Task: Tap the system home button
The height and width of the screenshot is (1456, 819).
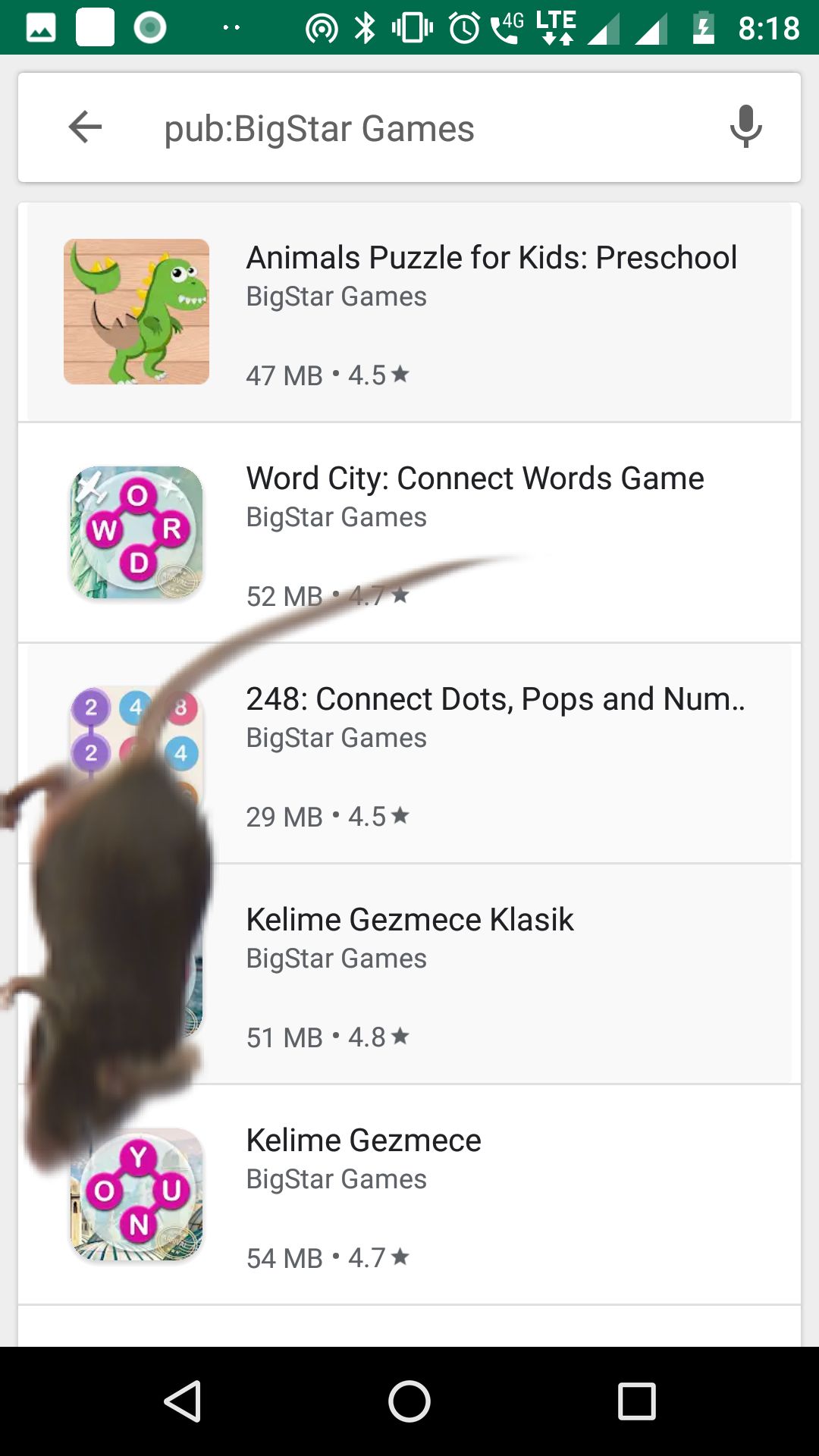Action: 409,1401
